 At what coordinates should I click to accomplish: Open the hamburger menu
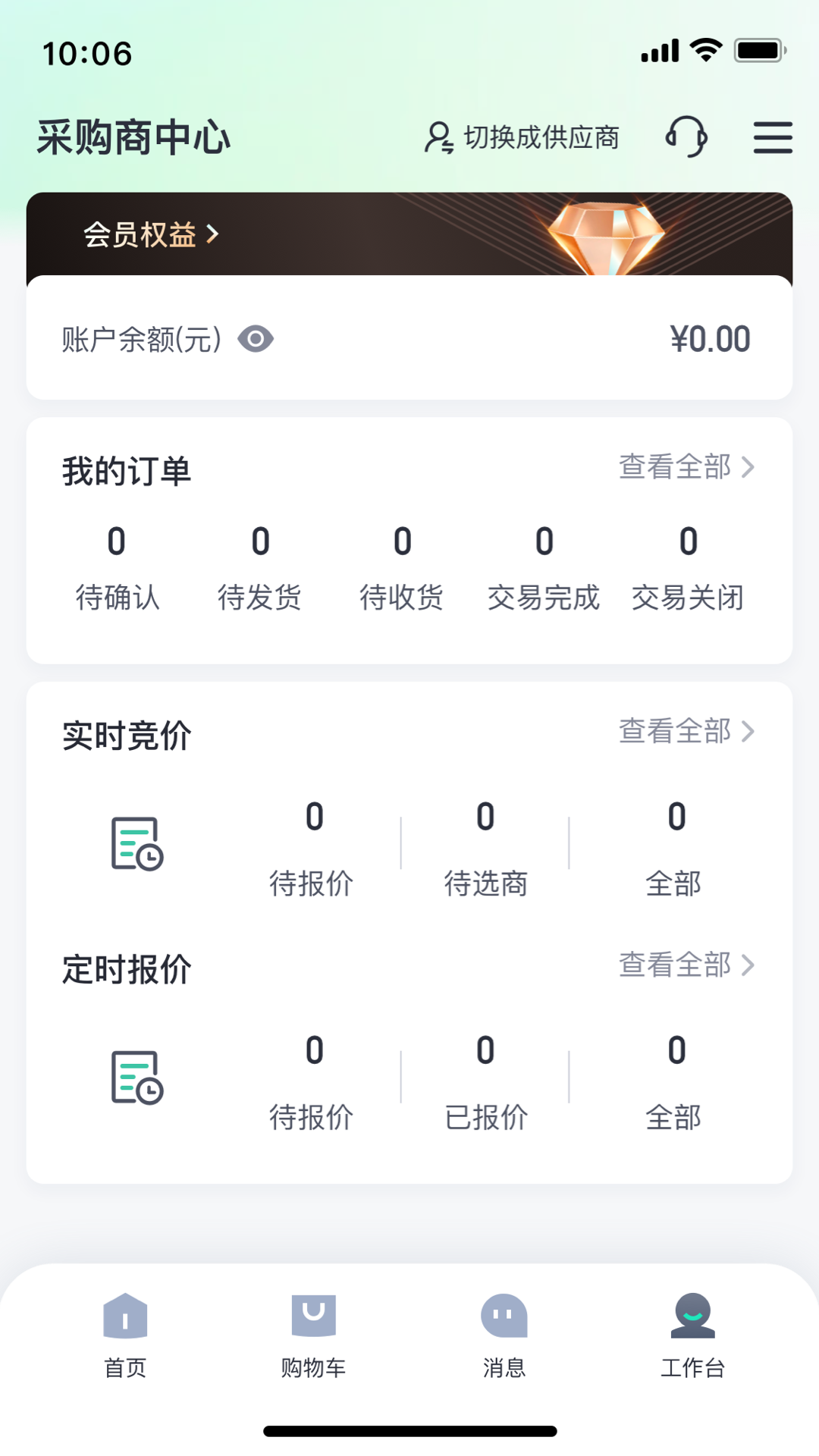pyautogui.click(x=772, y=137)
